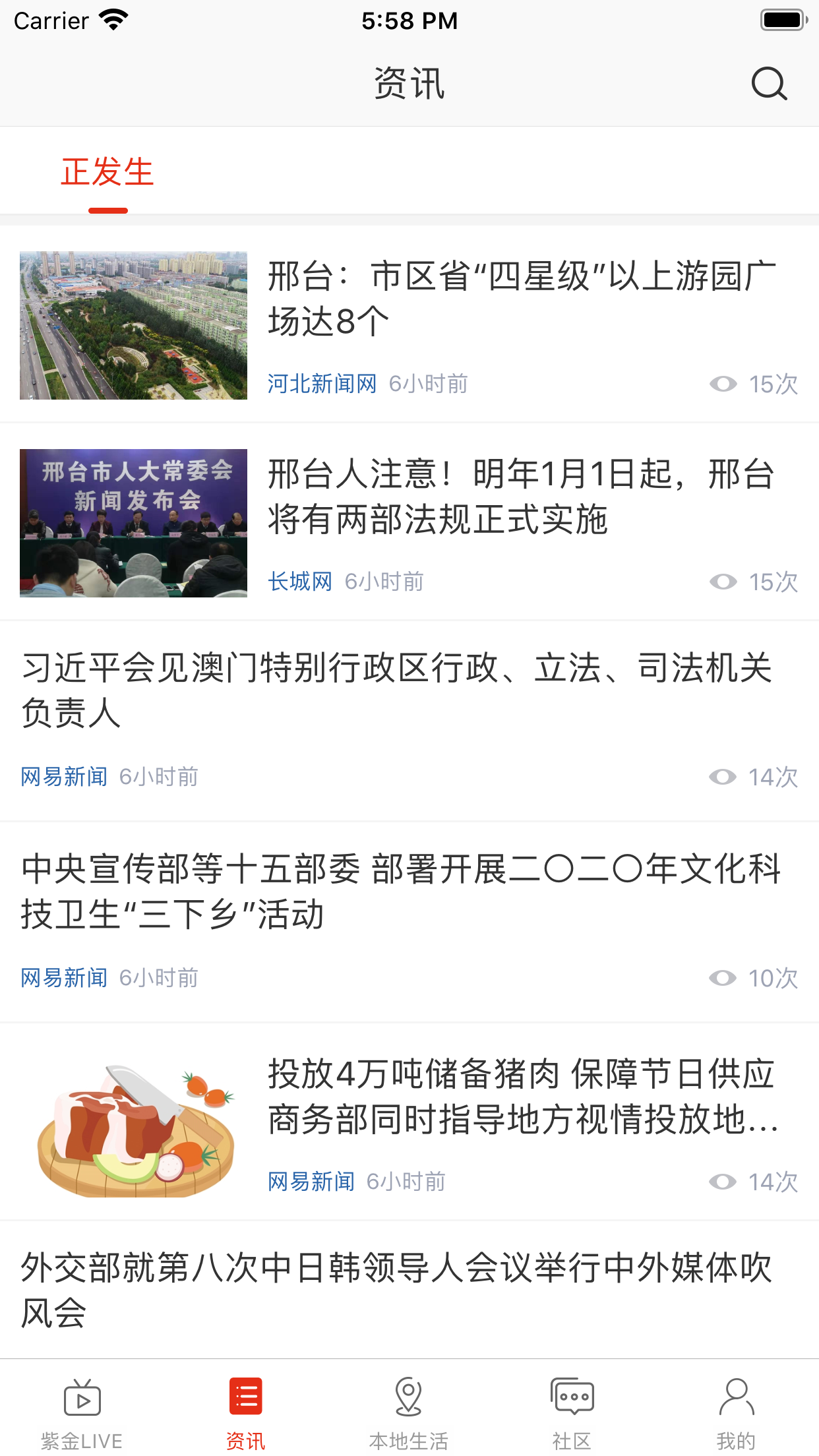Image resolution: width=819 pixels, height=1456 pixels.
Task: Tap the 网易新闻 link under the 习近平 article
Action: [x=63, y=776]
